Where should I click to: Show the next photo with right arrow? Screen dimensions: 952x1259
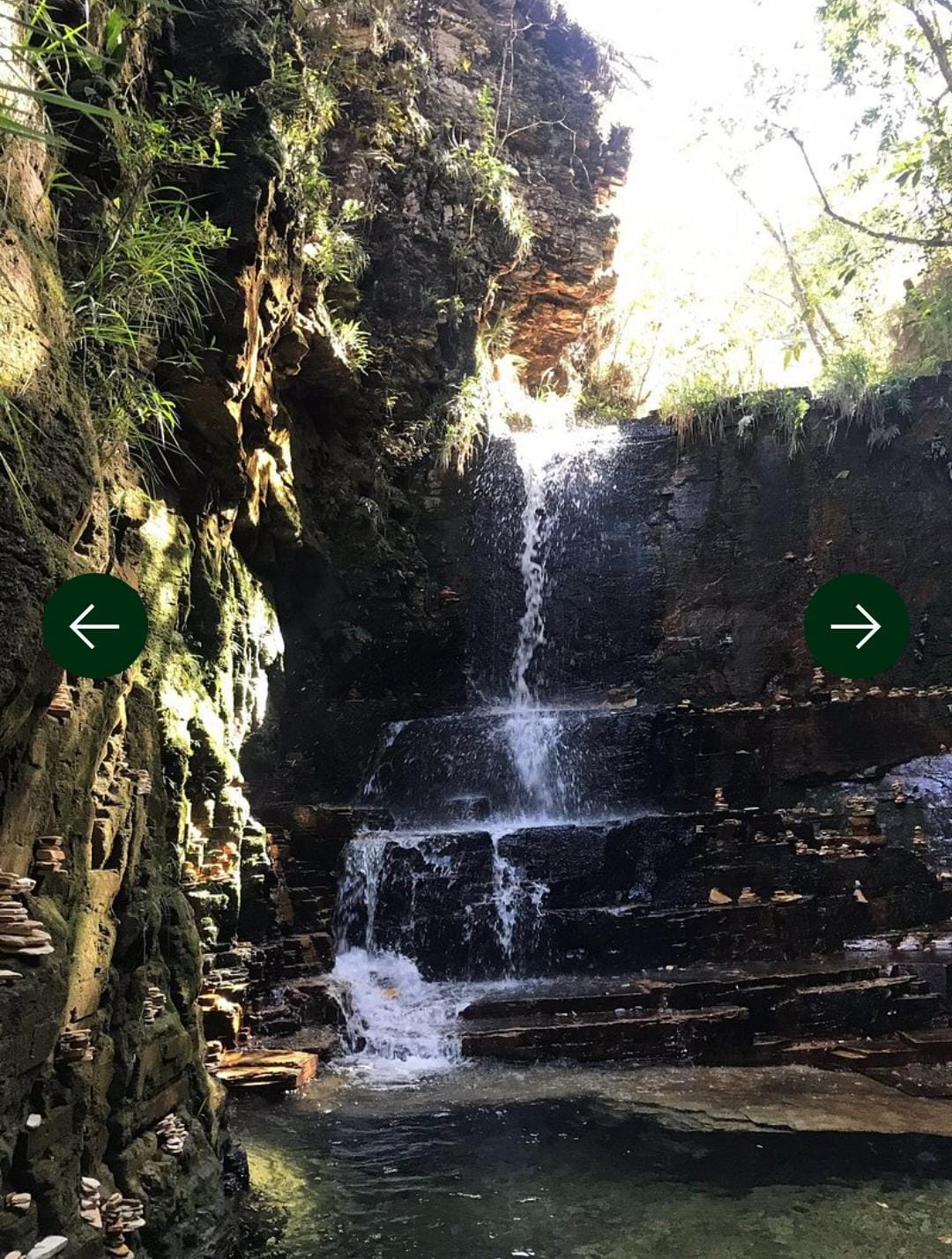point(856,626)
